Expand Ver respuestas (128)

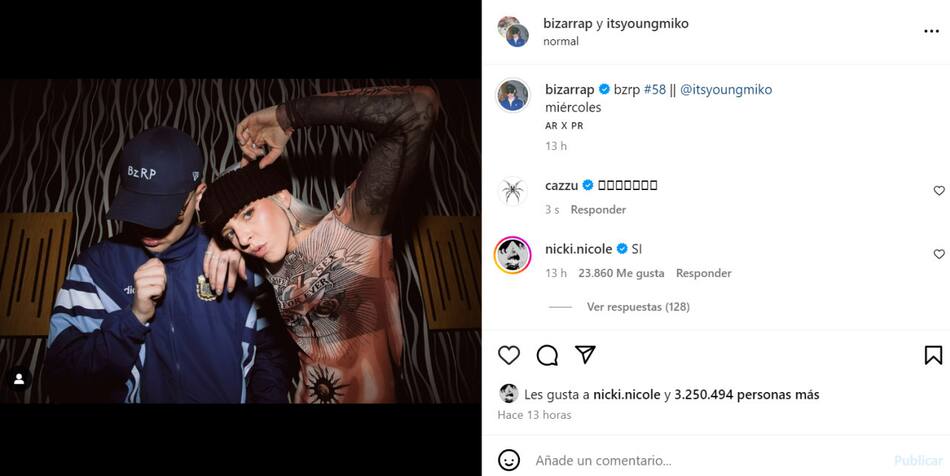point(637,307)
